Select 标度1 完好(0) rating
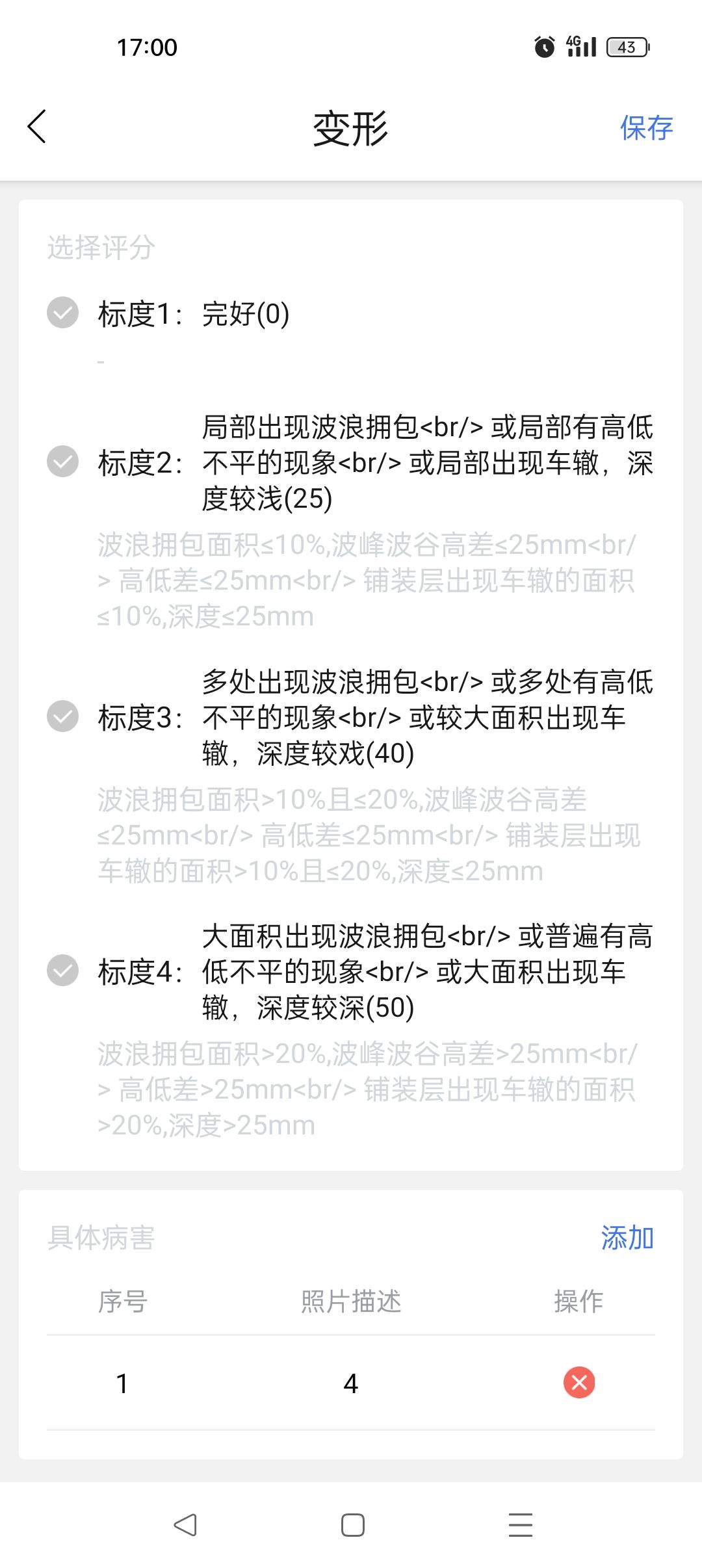Image resolution: width=702 pixels, height=1568 pixels. (x=63, y=313)
